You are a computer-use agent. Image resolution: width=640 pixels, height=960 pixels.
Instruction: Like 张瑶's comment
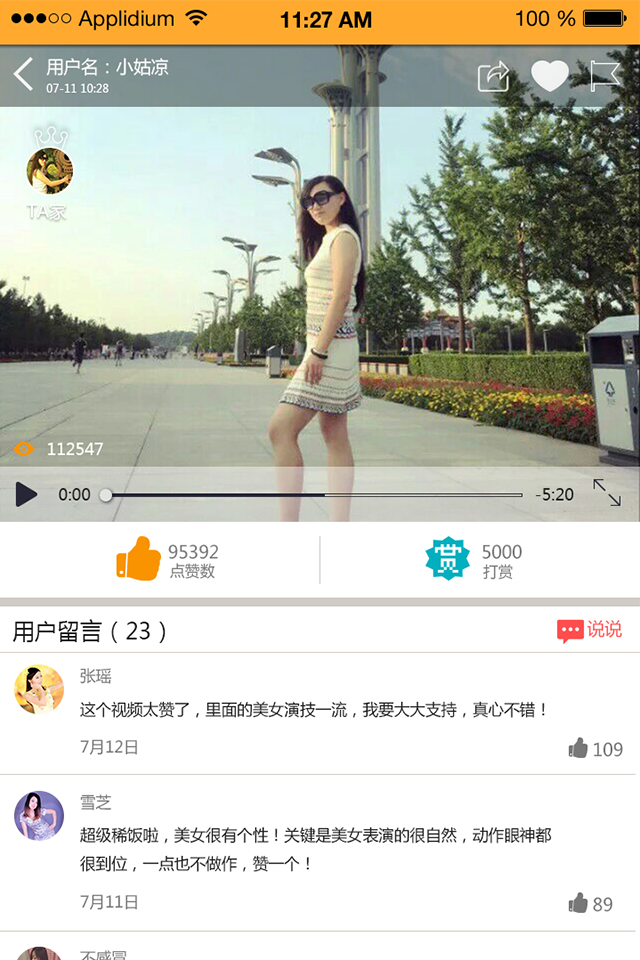click(x=579, y=748)
